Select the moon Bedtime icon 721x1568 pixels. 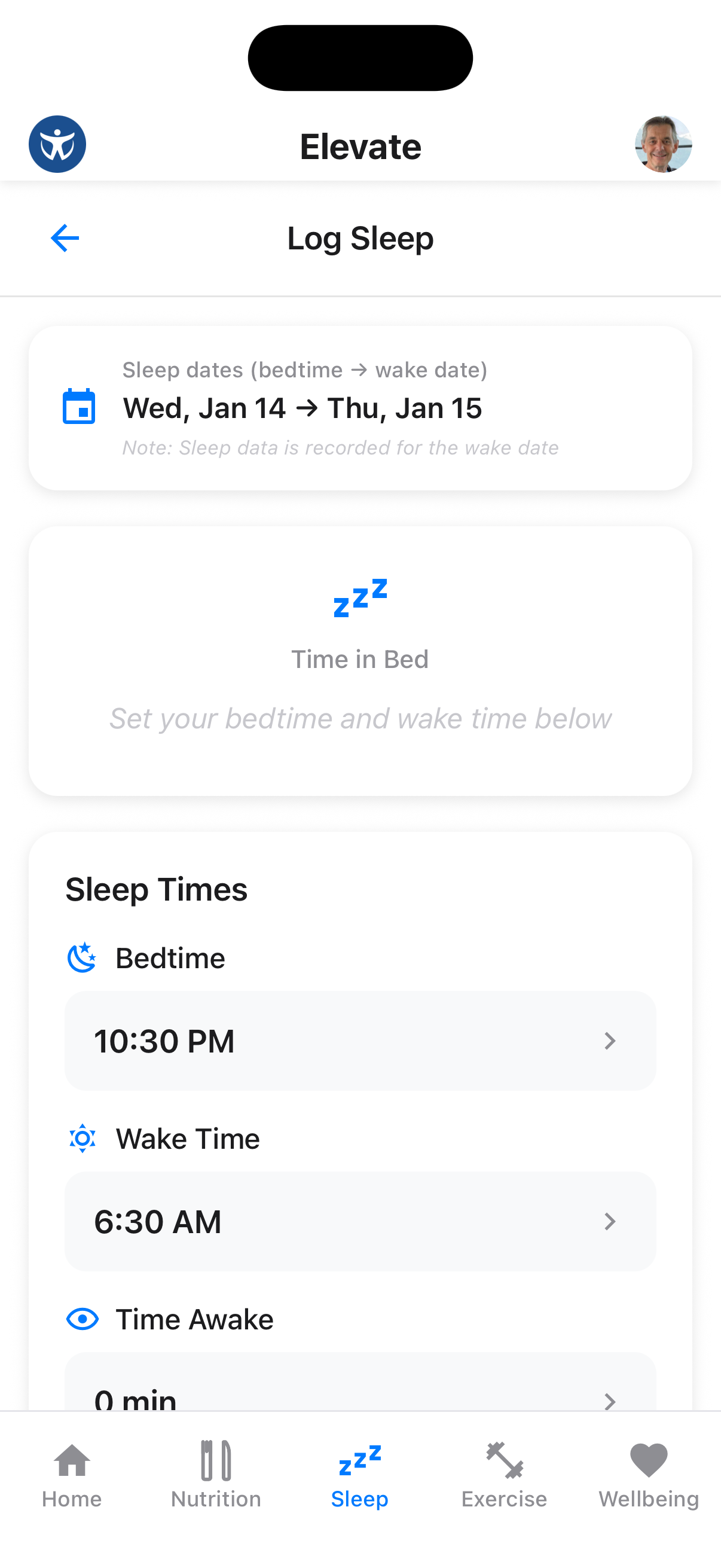point(83,957)
